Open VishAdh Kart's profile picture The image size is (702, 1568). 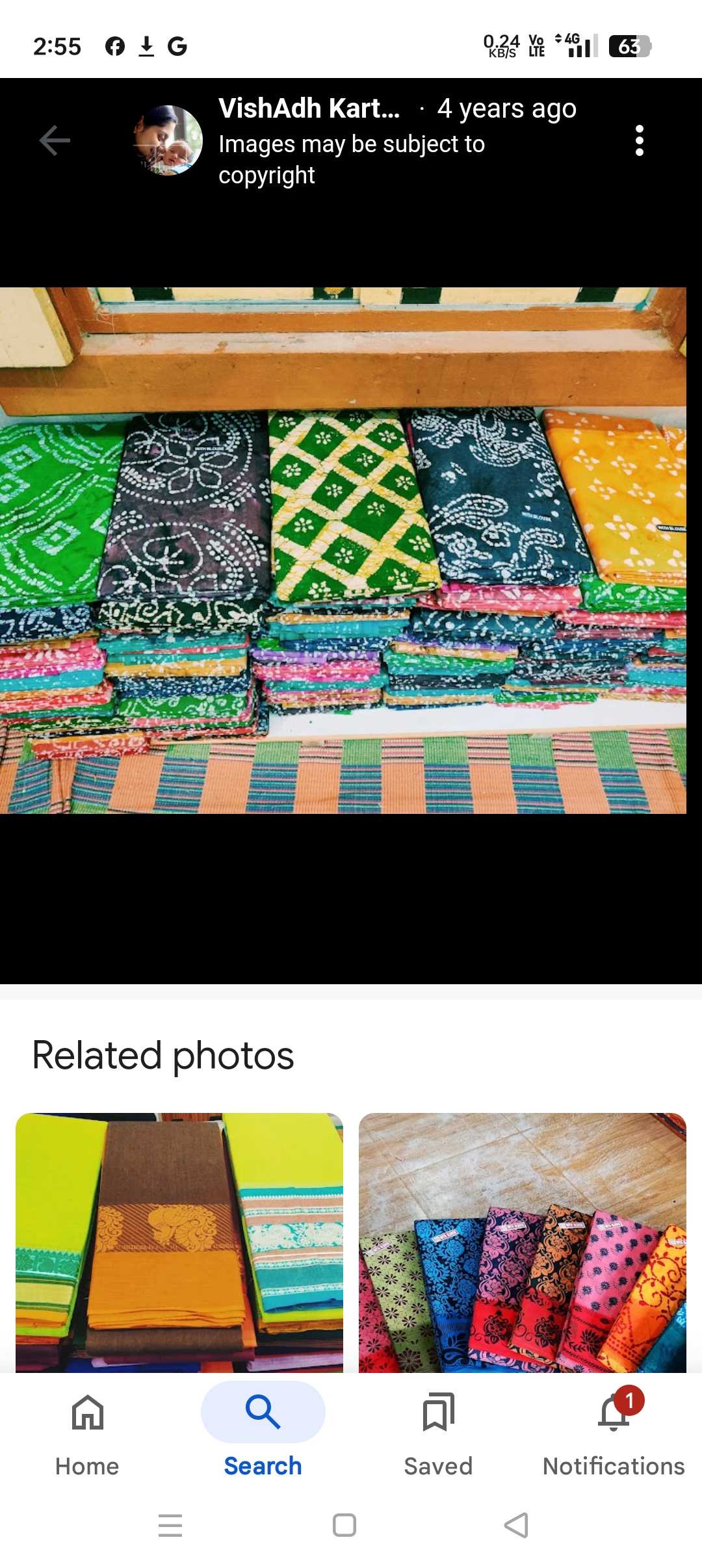click(168, 140)
